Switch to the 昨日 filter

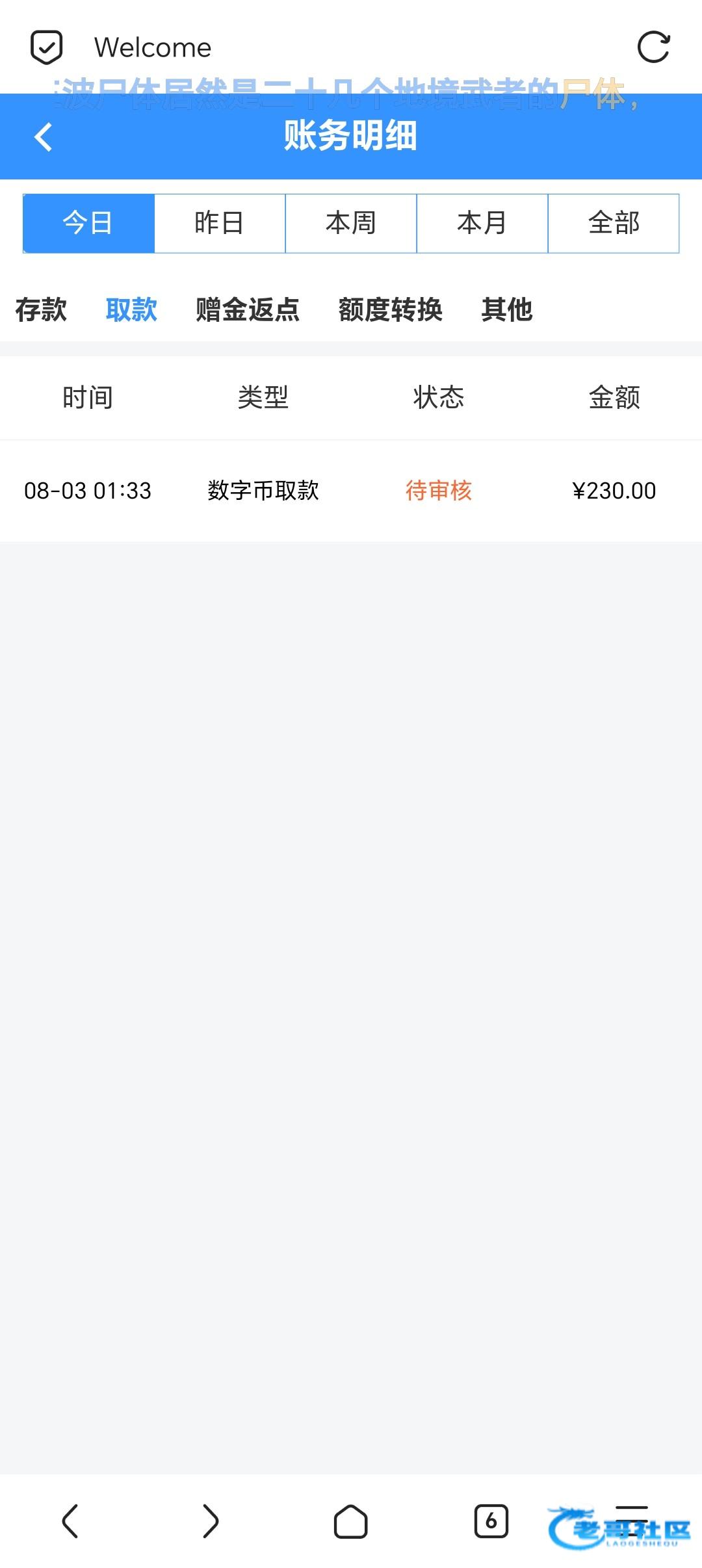tap(220, 223)
